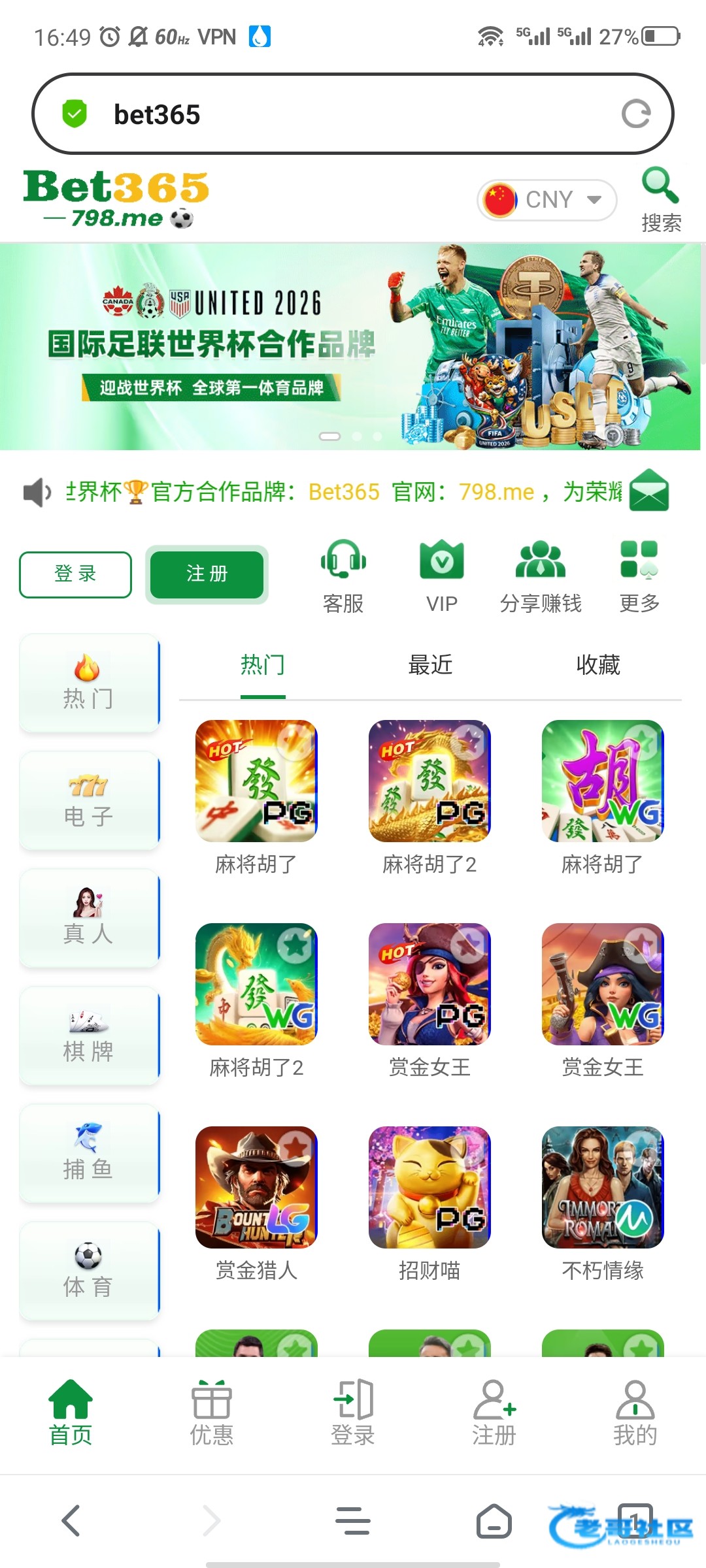This screenshot has width=706, height=1568.
Task: Switch to the 最近 tab
Action: coord(430,665)
